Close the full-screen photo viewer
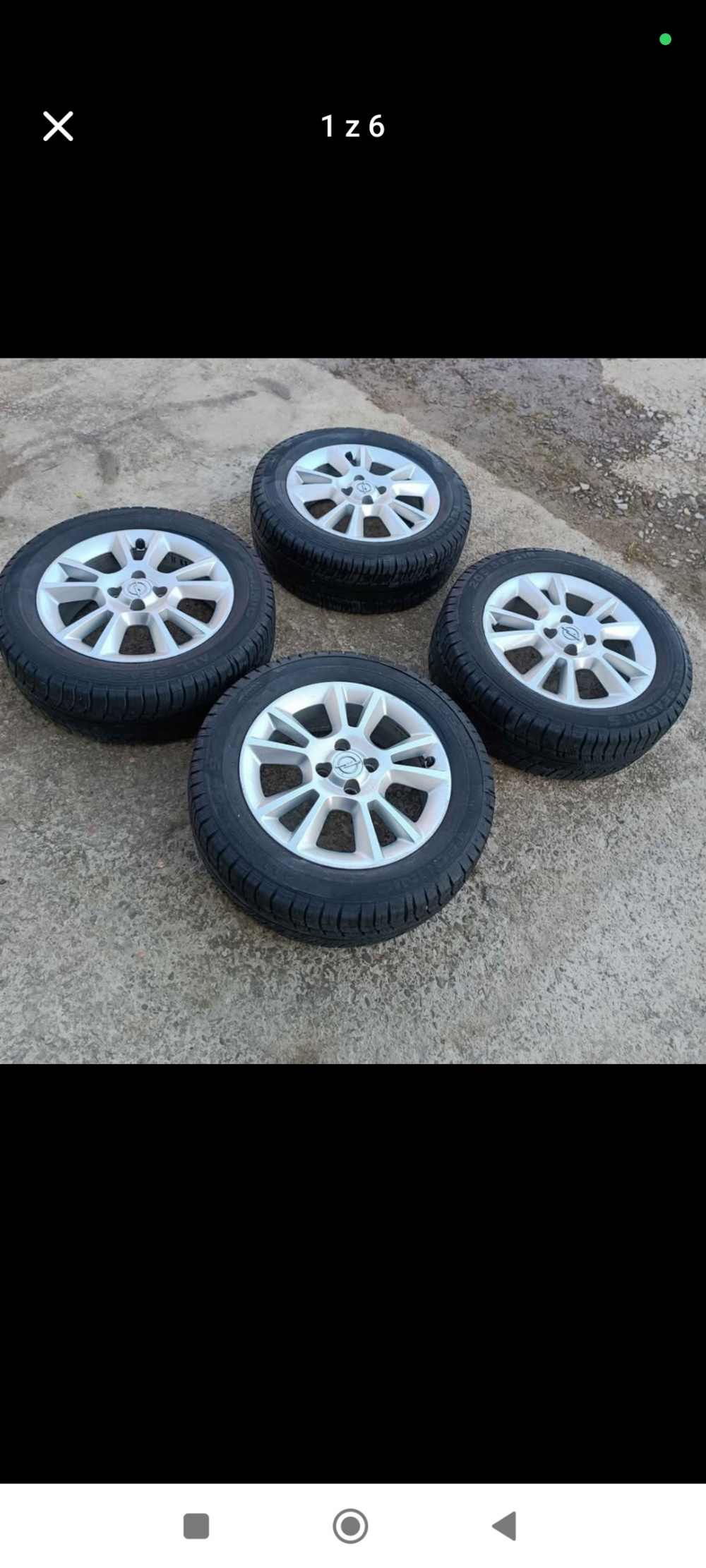 tap(58, 126)
